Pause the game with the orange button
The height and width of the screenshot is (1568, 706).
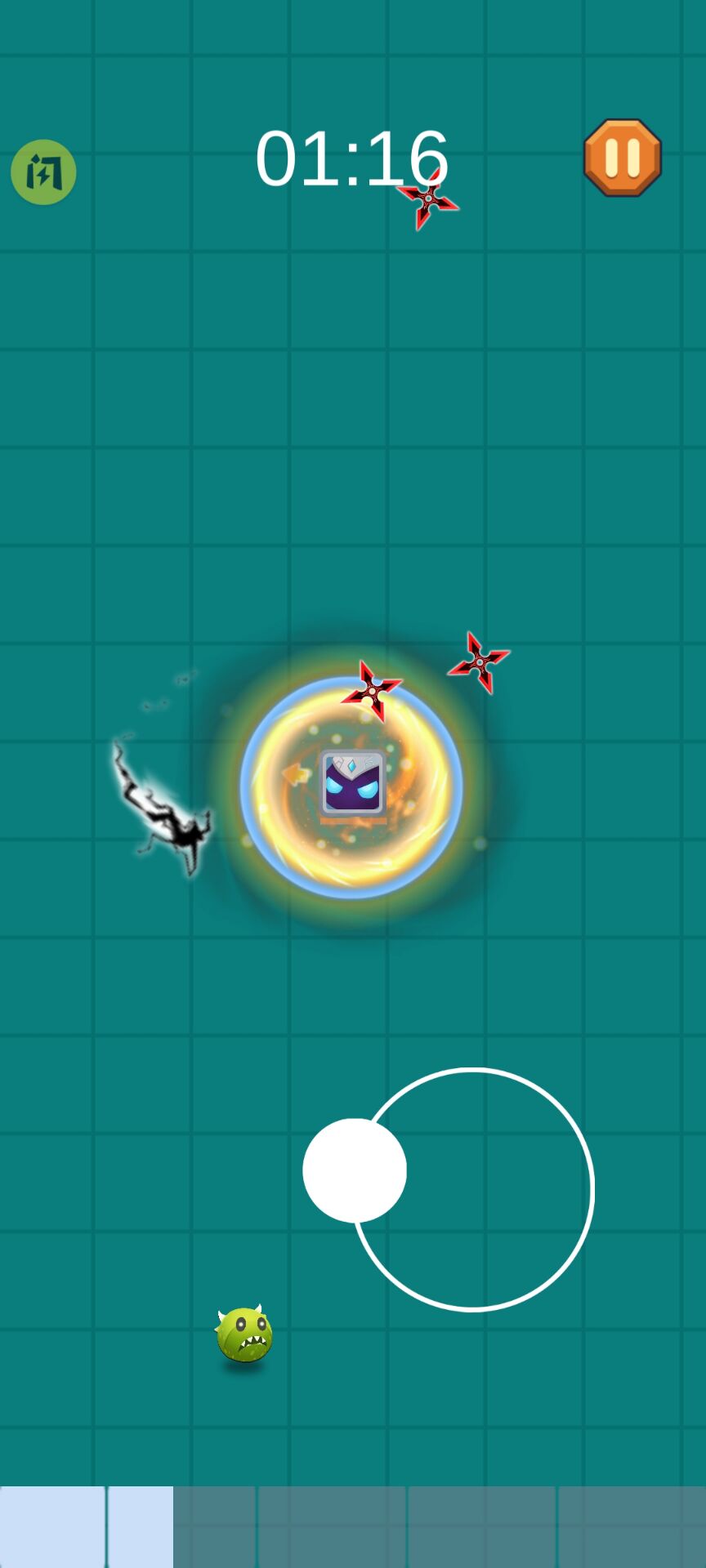coord(623,158)
